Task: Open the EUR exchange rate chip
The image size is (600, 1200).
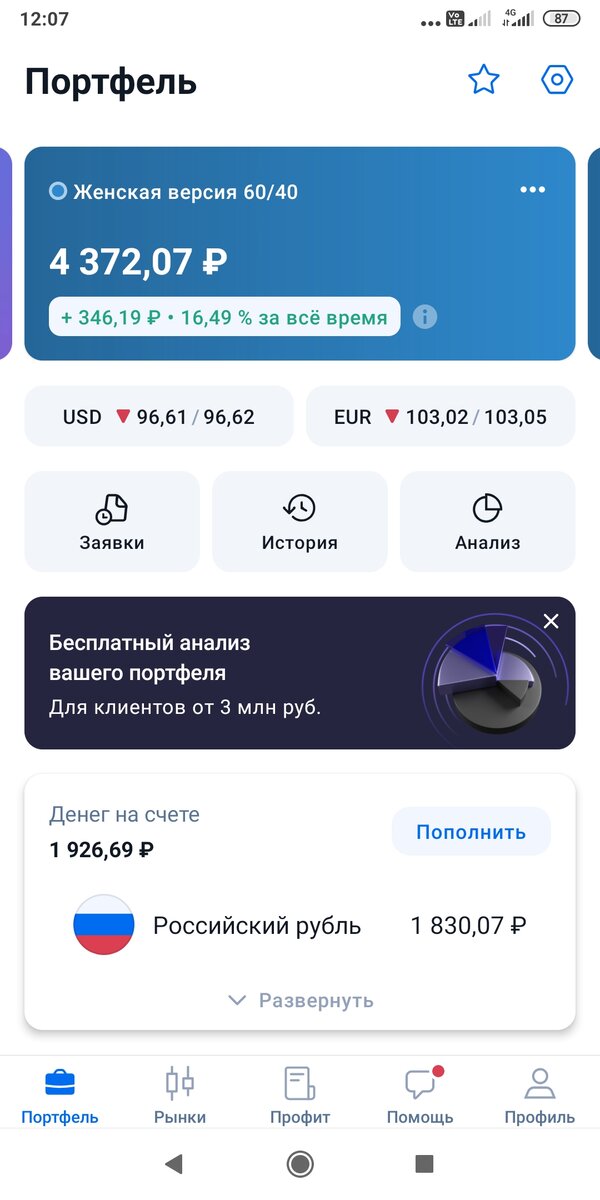Action: coord(440,416)
